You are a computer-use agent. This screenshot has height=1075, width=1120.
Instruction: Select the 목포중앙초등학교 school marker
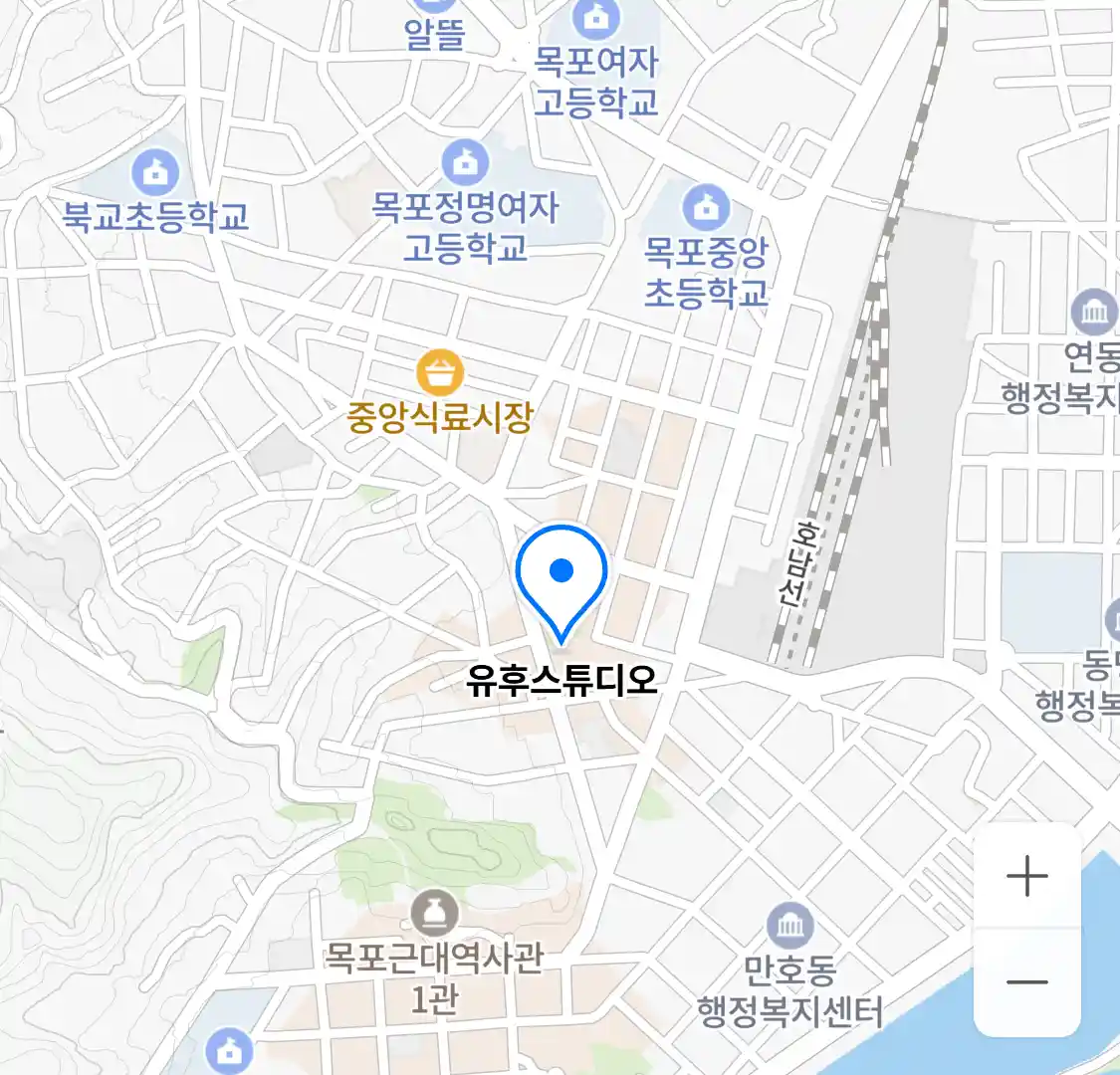706,208
